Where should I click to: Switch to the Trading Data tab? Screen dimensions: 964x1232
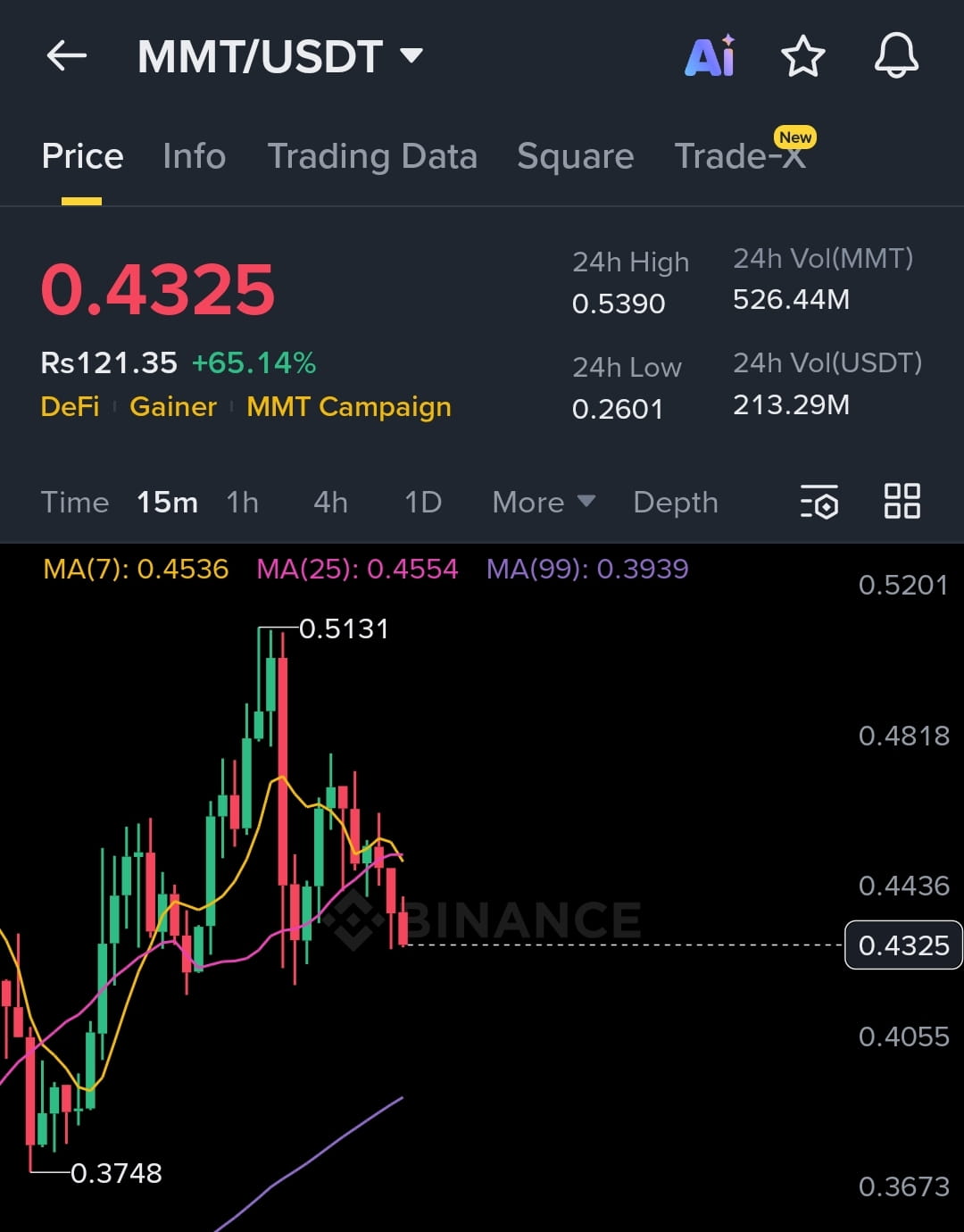[x=372, y=156]
